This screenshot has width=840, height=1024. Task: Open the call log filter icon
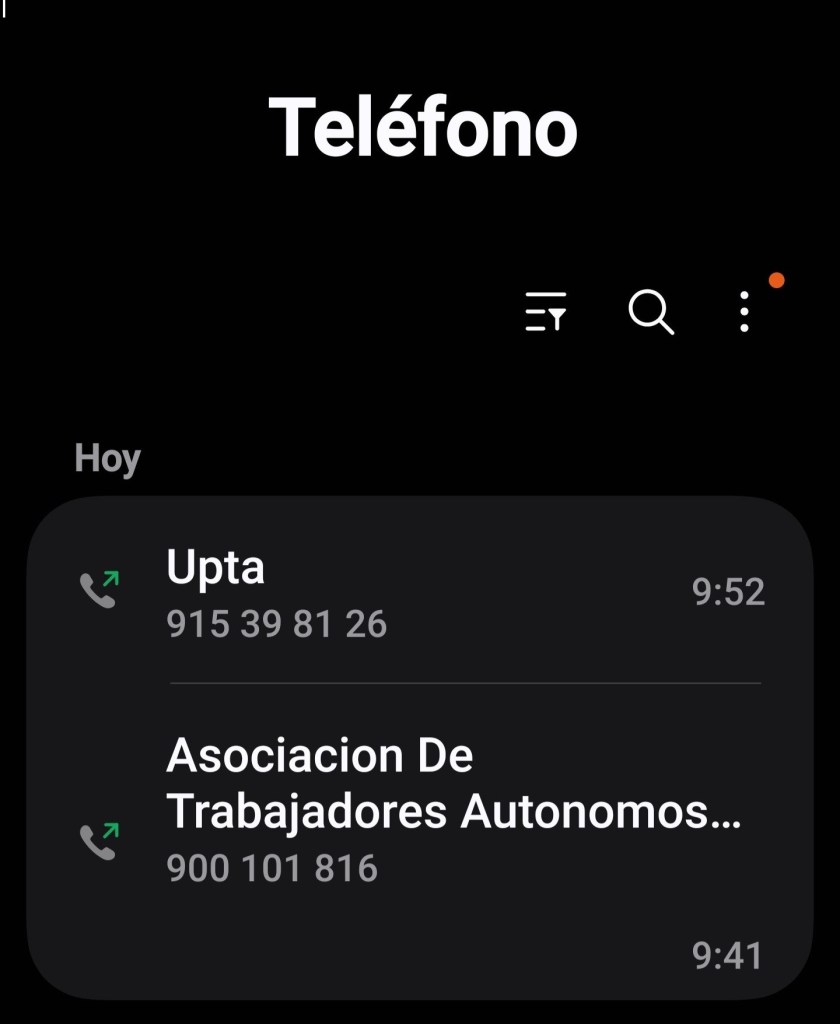(546, 312)
